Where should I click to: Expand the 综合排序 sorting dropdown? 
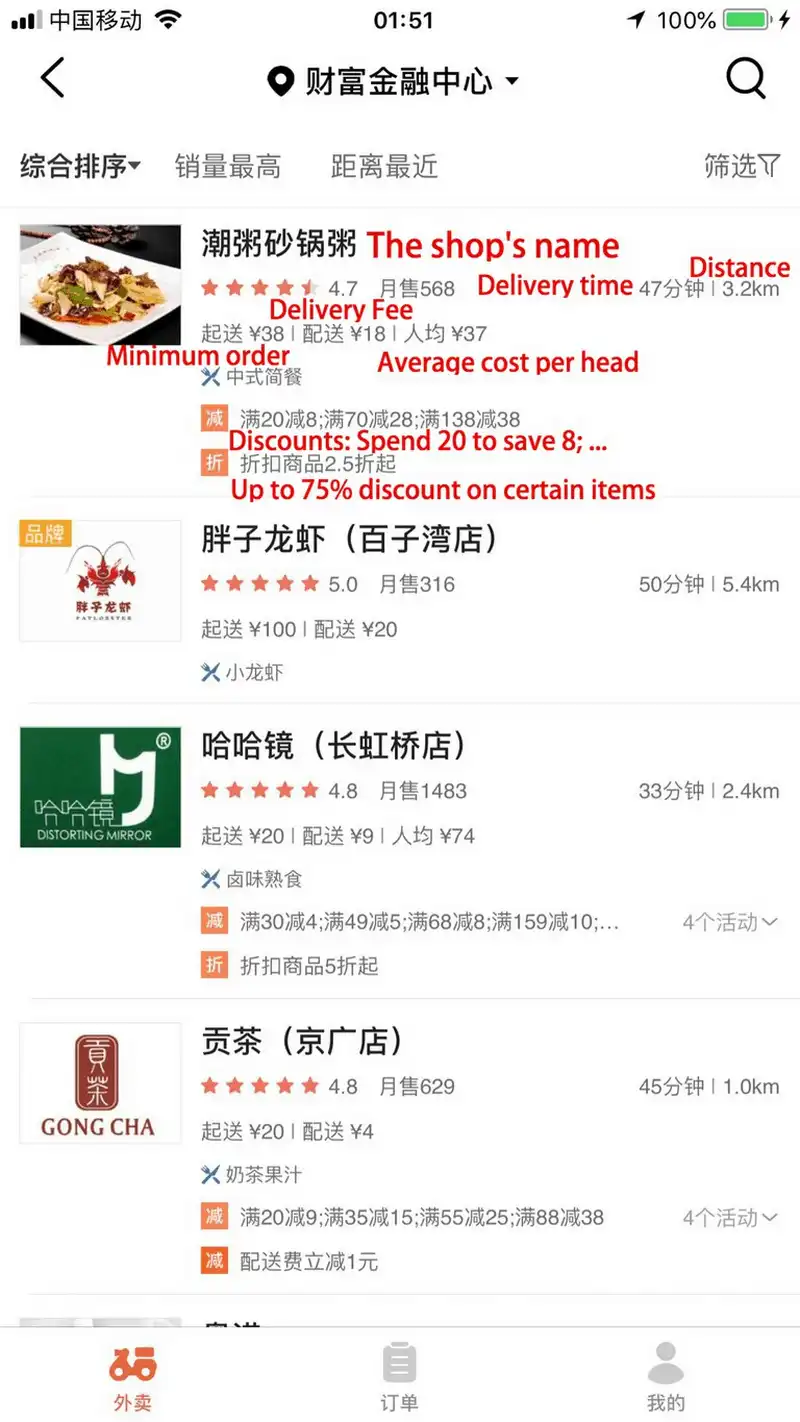(x=80, y=166)
